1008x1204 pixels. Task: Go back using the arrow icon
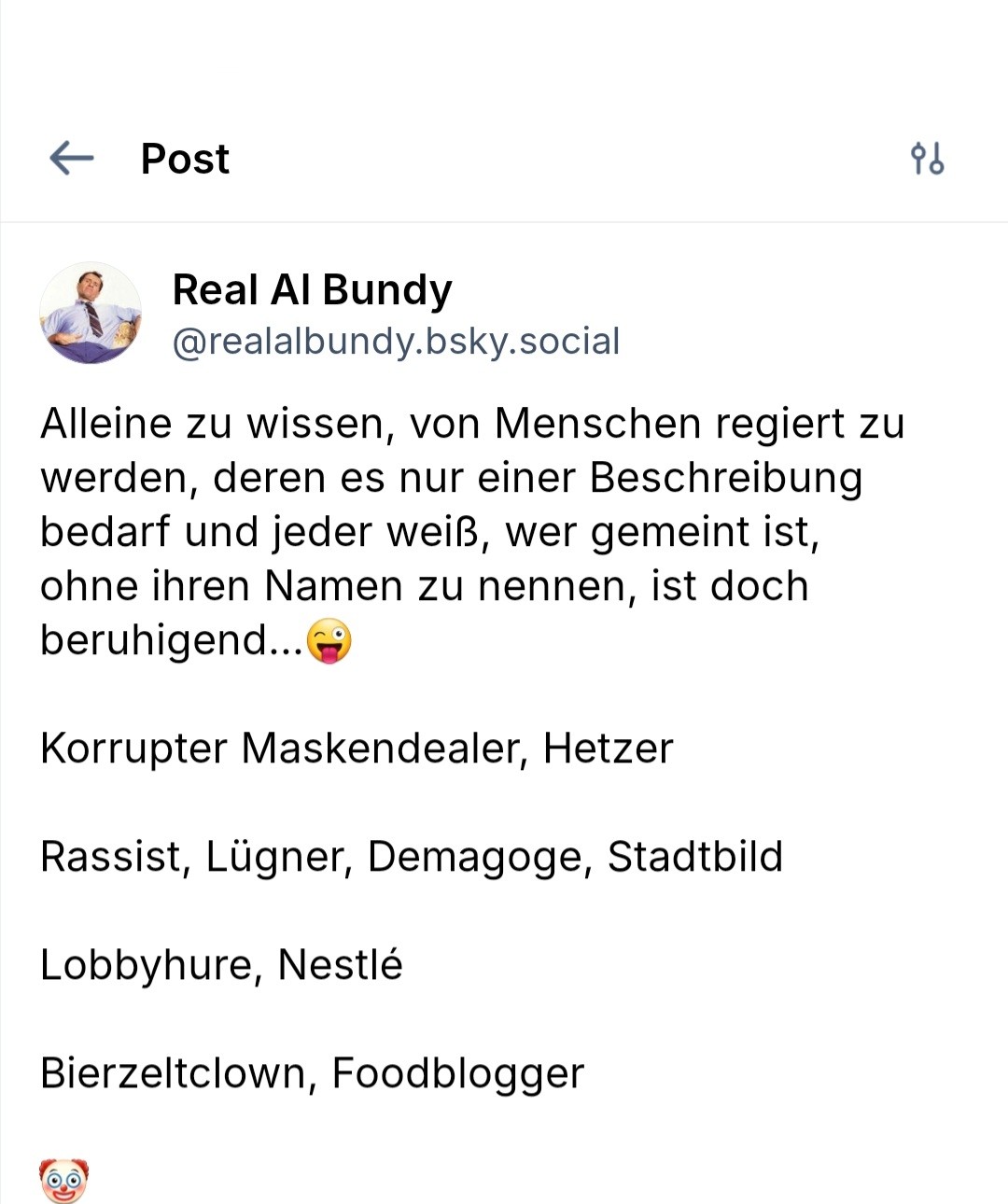tap(72, 158)
